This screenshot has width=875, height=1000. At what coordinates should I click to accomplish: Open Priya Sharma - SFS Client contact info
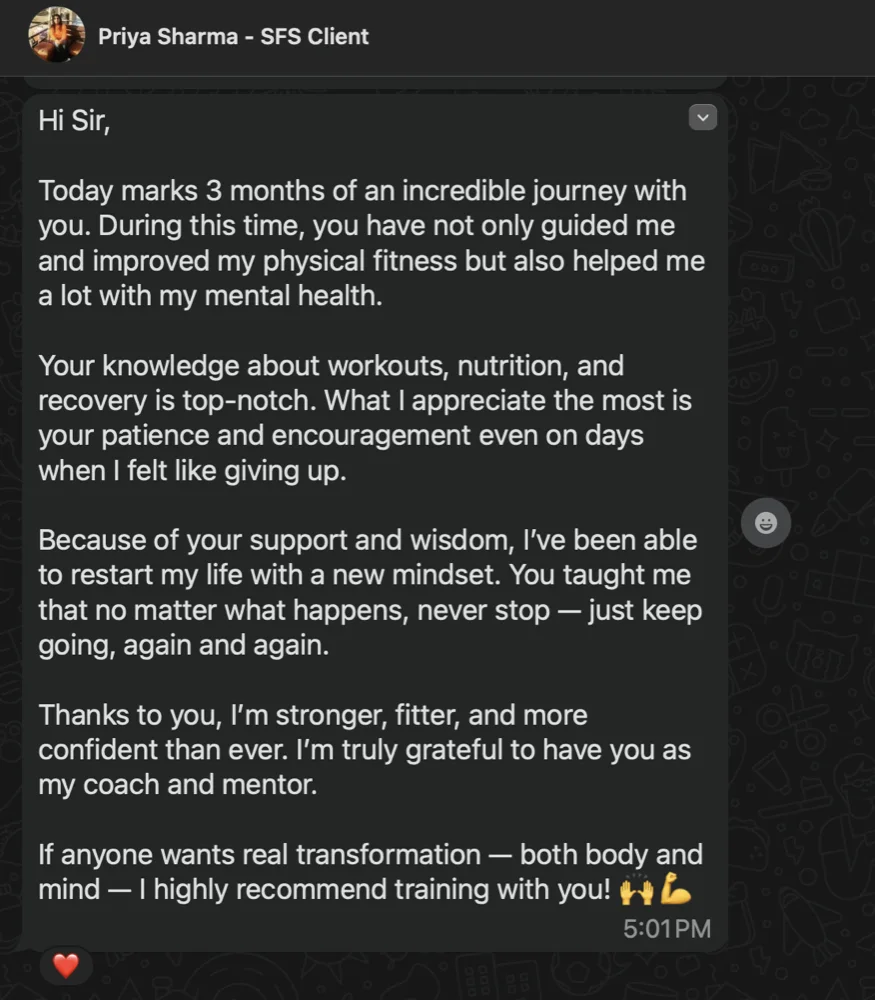(233, 37)
